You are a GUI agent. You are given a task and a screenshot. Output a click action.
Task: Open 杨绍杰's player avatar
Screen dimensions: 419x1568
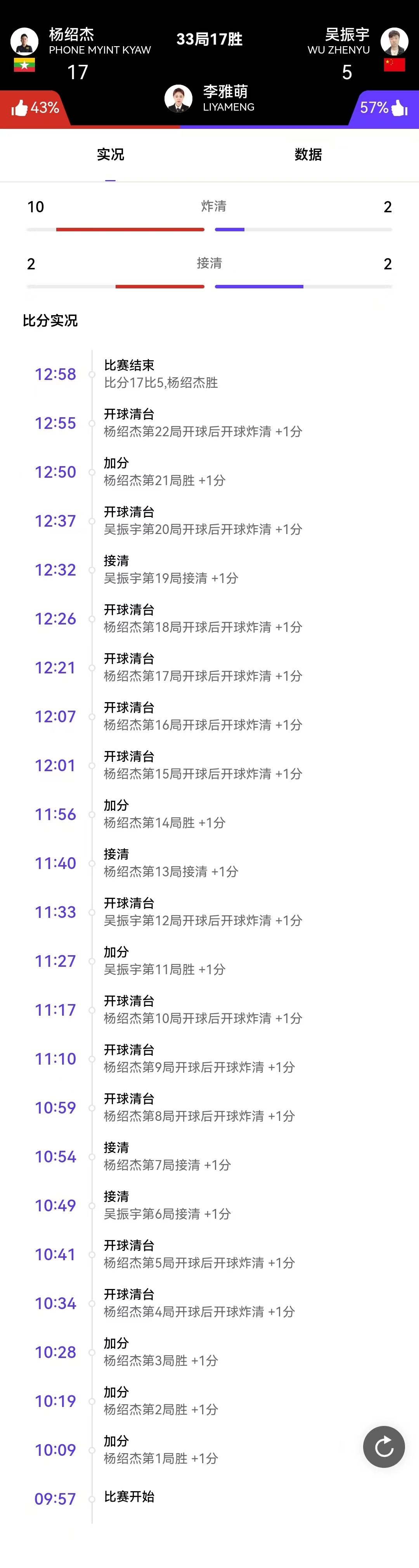[24, 42]
